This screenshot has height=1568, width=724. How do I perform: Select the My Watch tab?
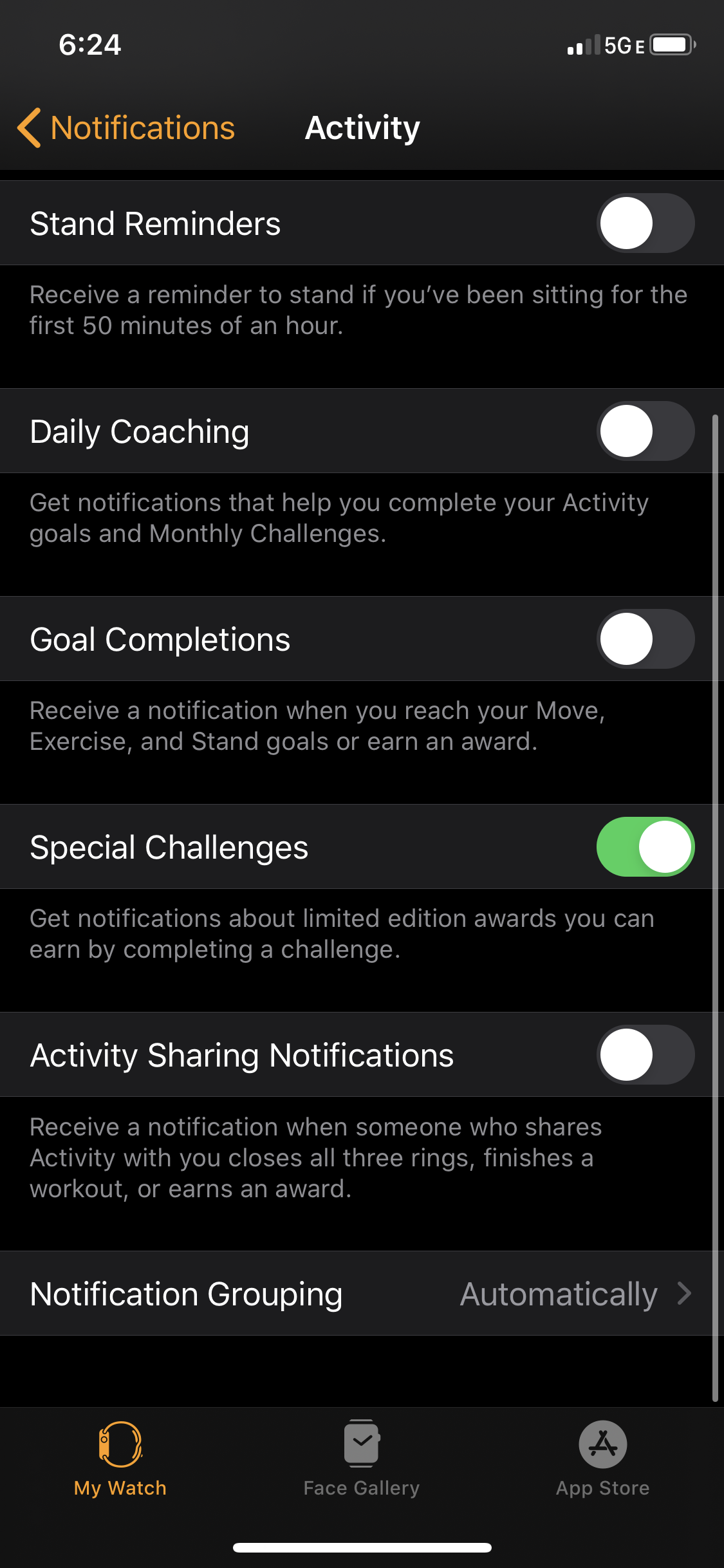(x=120, y=1459)
